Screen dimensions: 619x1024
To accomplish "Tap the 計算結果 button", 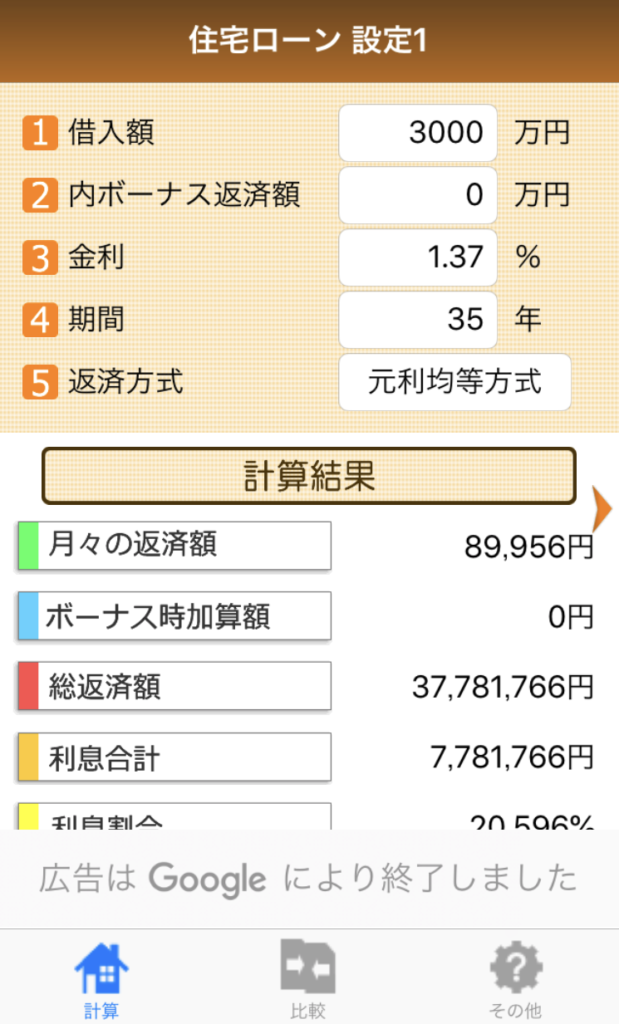I will 309,475.
